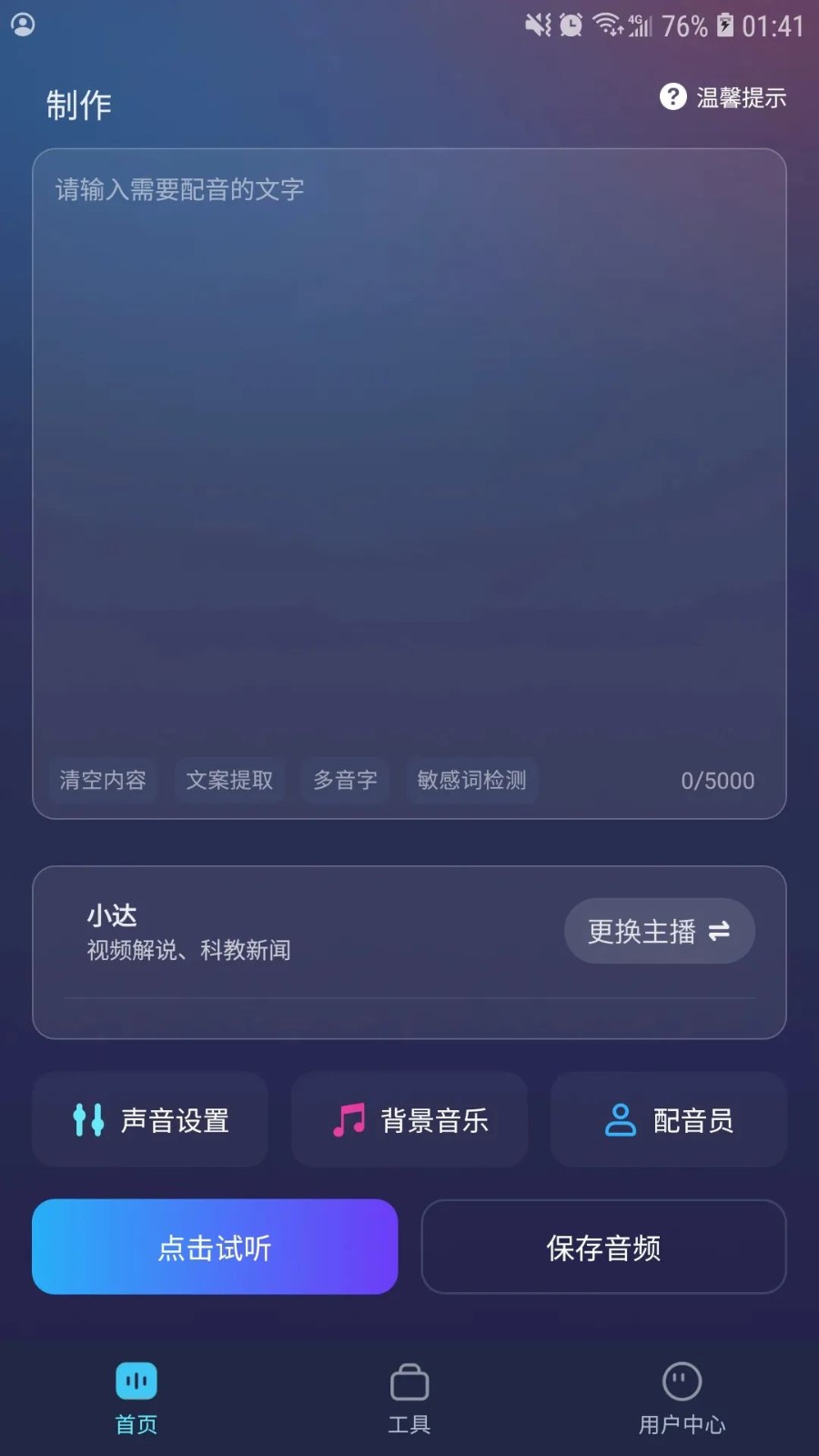Viewport: 819px width, 1456px height.
Task: Run 敏感词检测 check
Action: [471, 780]
